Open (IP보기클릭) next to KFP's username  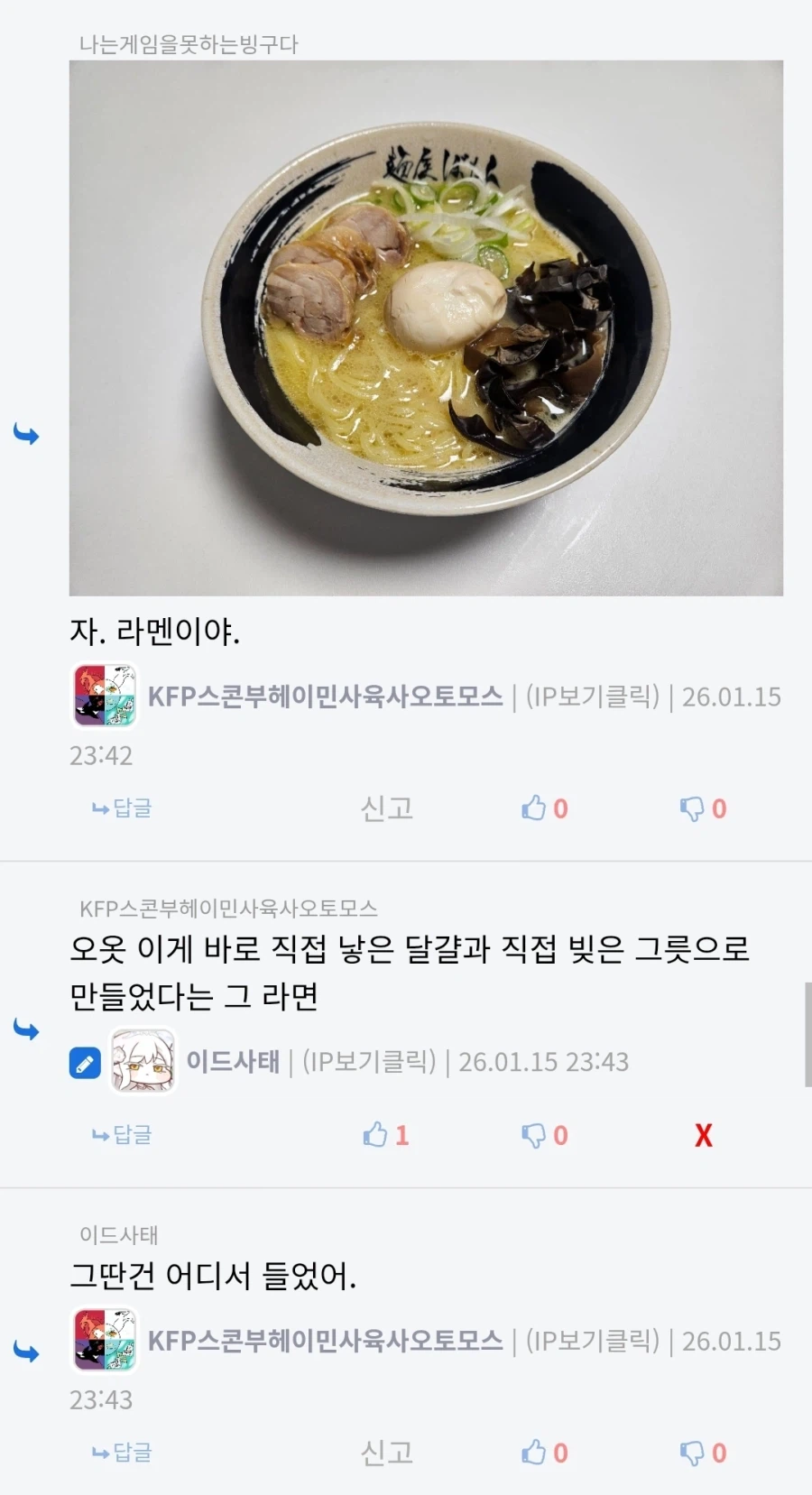pos(591,697)
